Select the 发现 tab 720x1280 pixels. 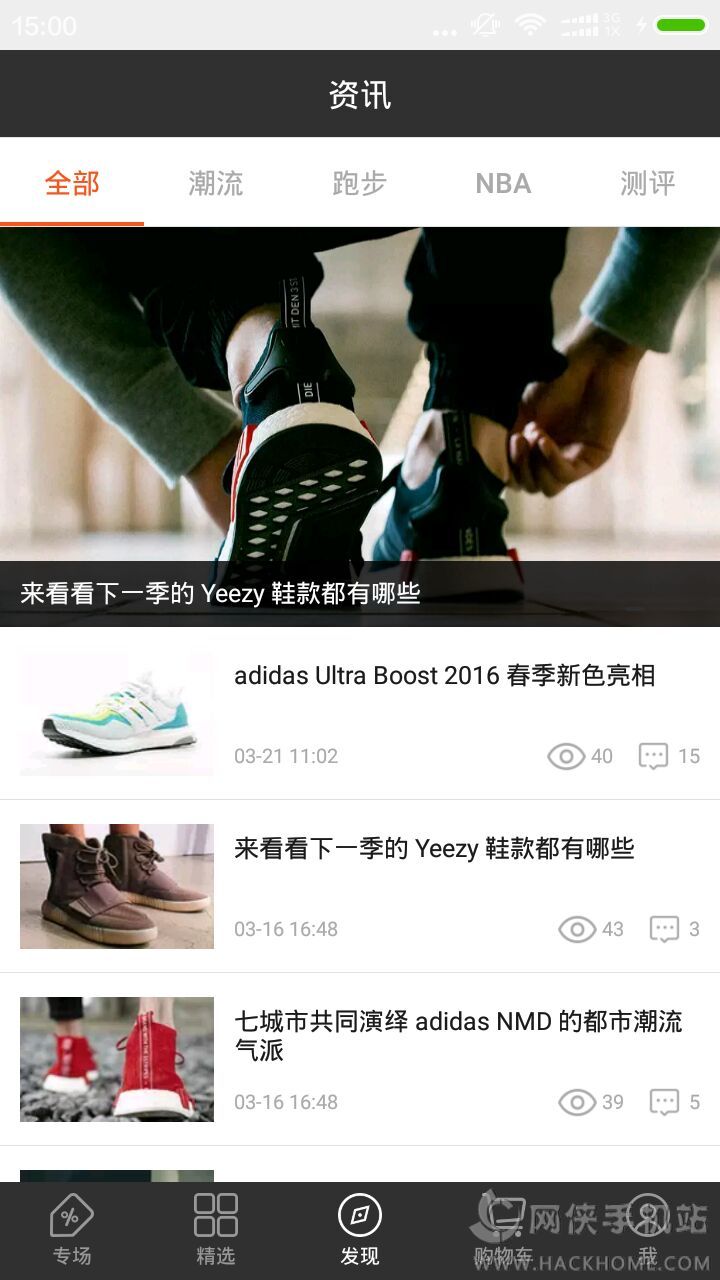pos(360,1230)
